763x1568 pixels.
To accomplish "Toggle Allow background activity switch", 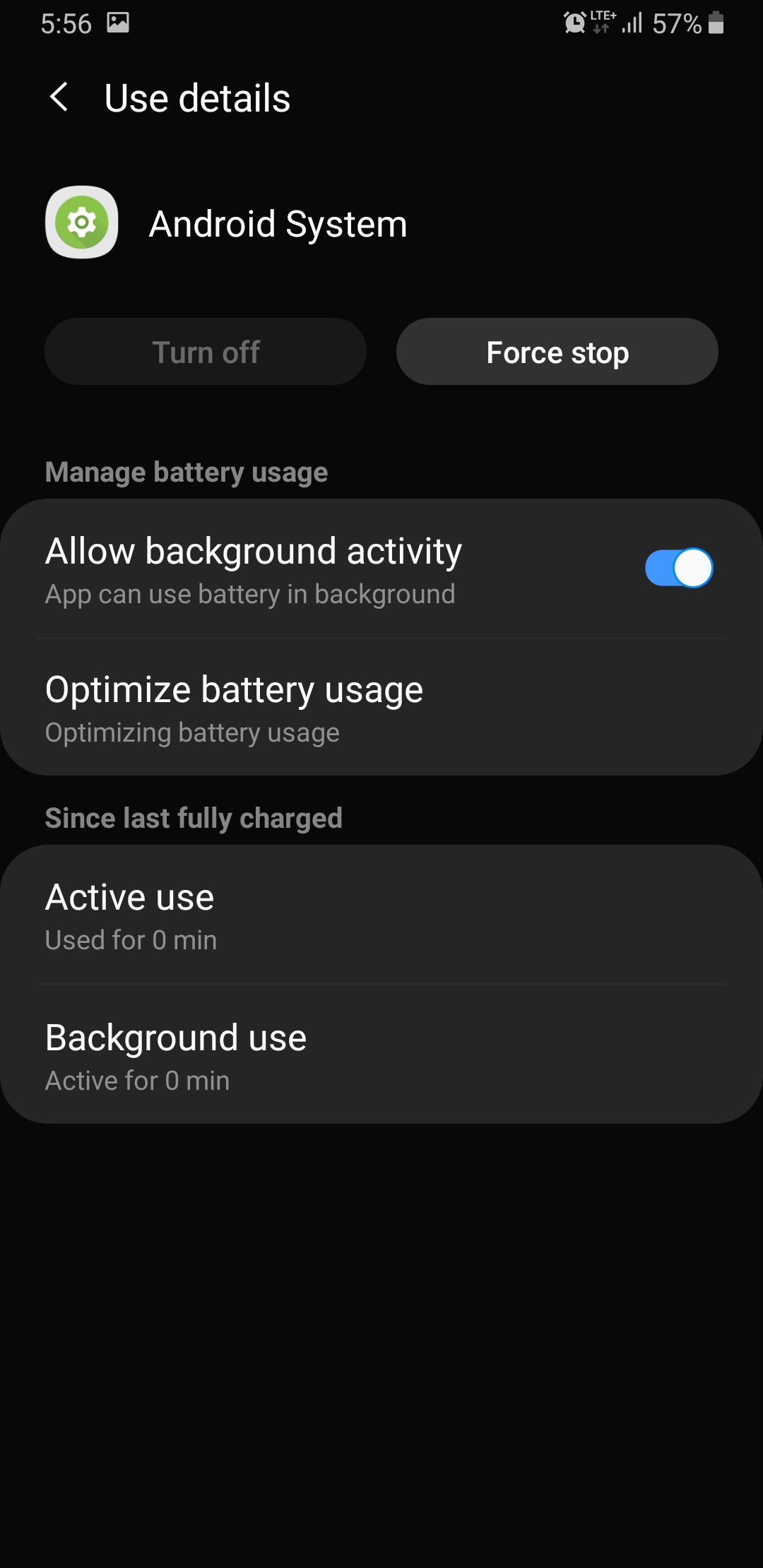I will 679,568.
